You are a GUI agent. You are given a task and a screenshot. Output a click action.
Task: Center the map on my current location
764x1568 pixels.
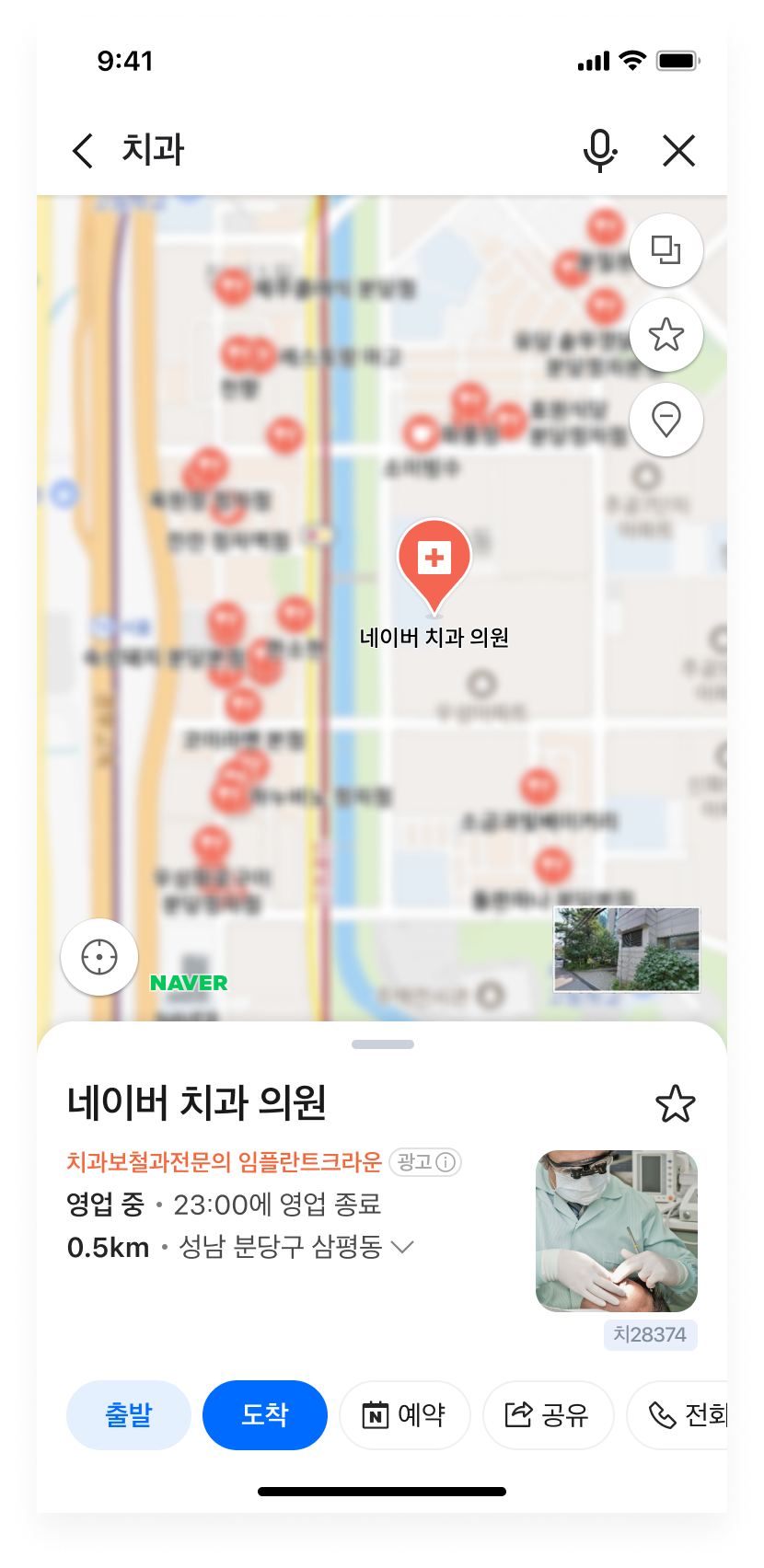pyautogui.click(x=99, y=957)
